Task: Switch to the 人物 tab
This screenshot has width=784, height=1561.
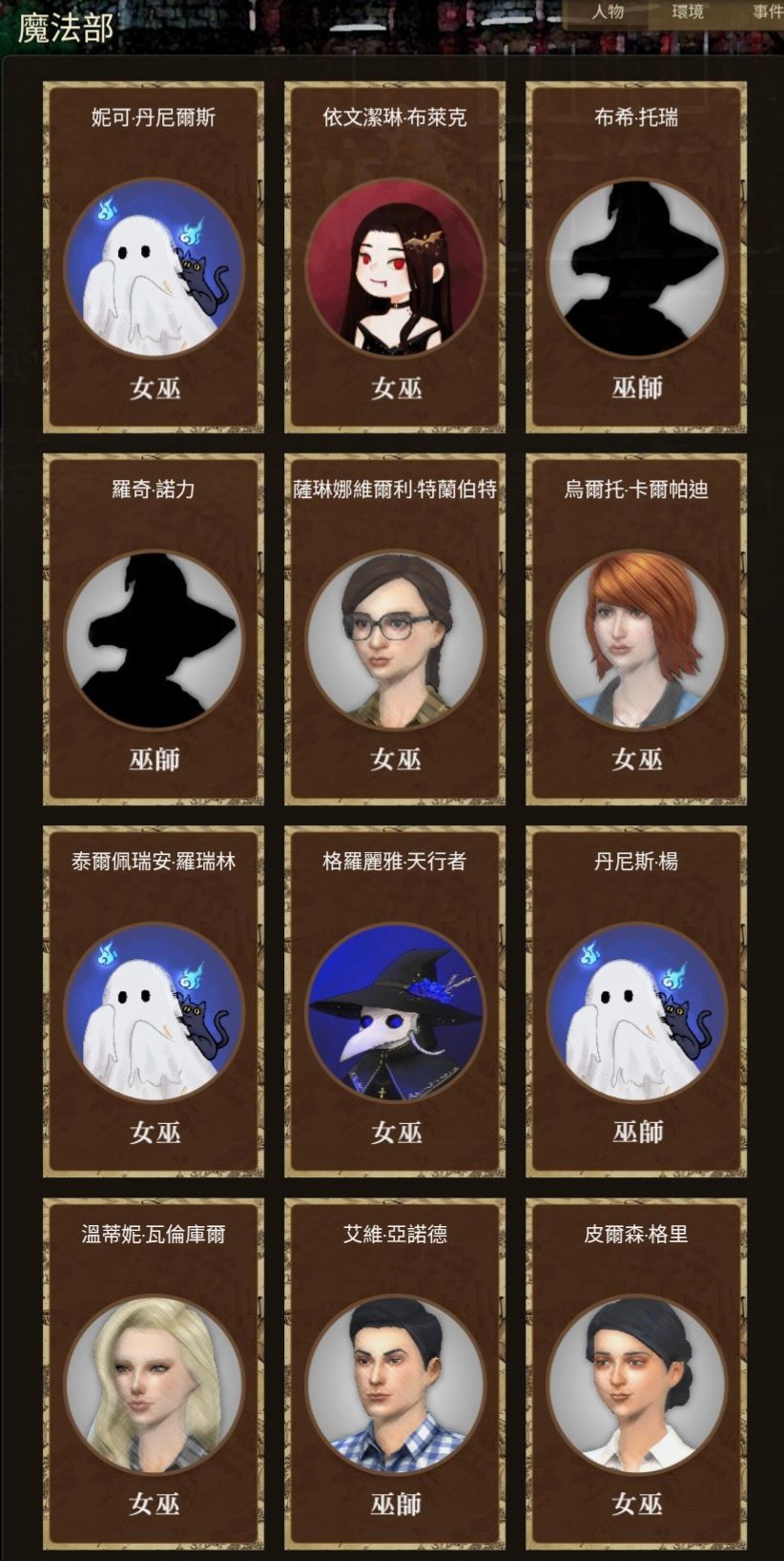Action: click(608, 12)
